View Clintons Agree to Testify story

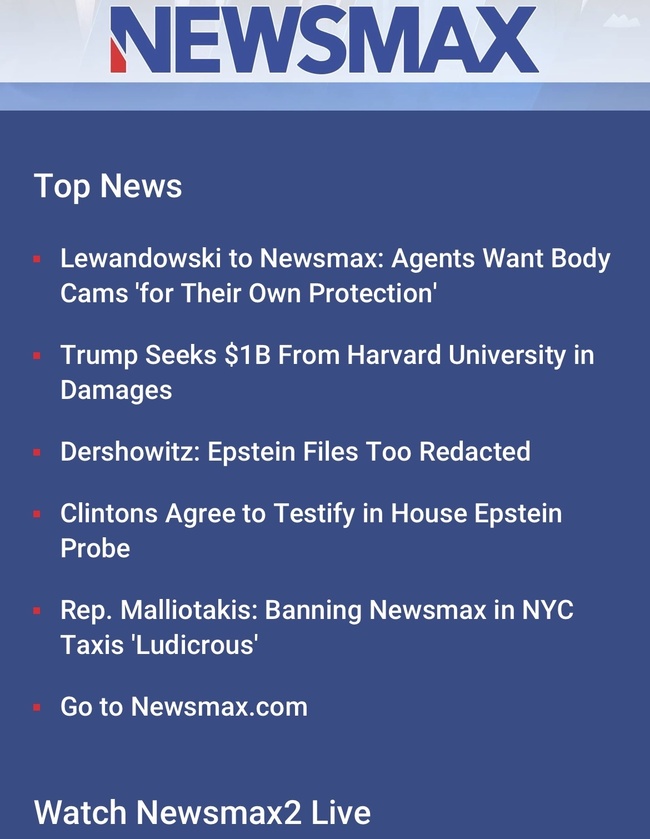311,530
